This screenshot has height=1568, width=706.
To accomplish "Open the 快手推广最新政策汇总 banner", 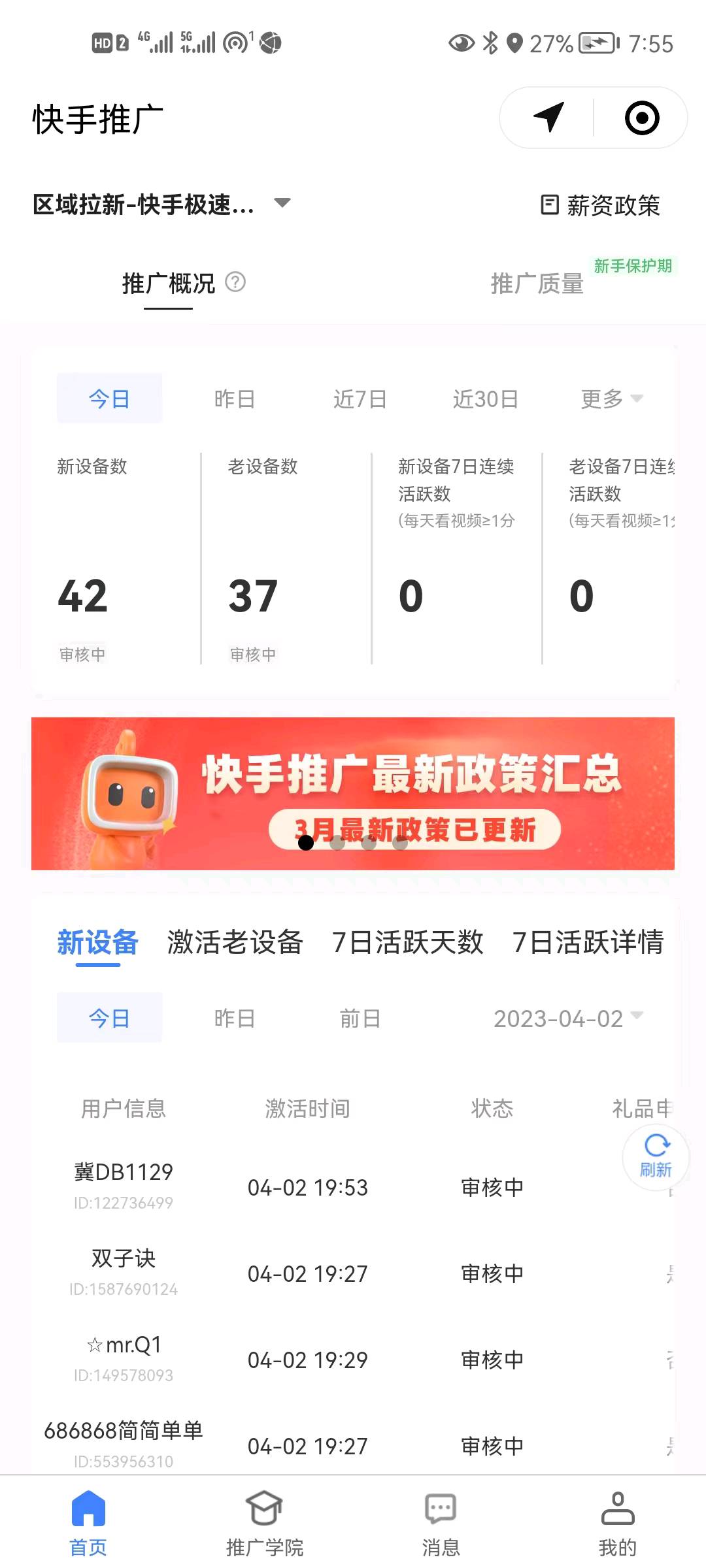I will tap(353, 794).
